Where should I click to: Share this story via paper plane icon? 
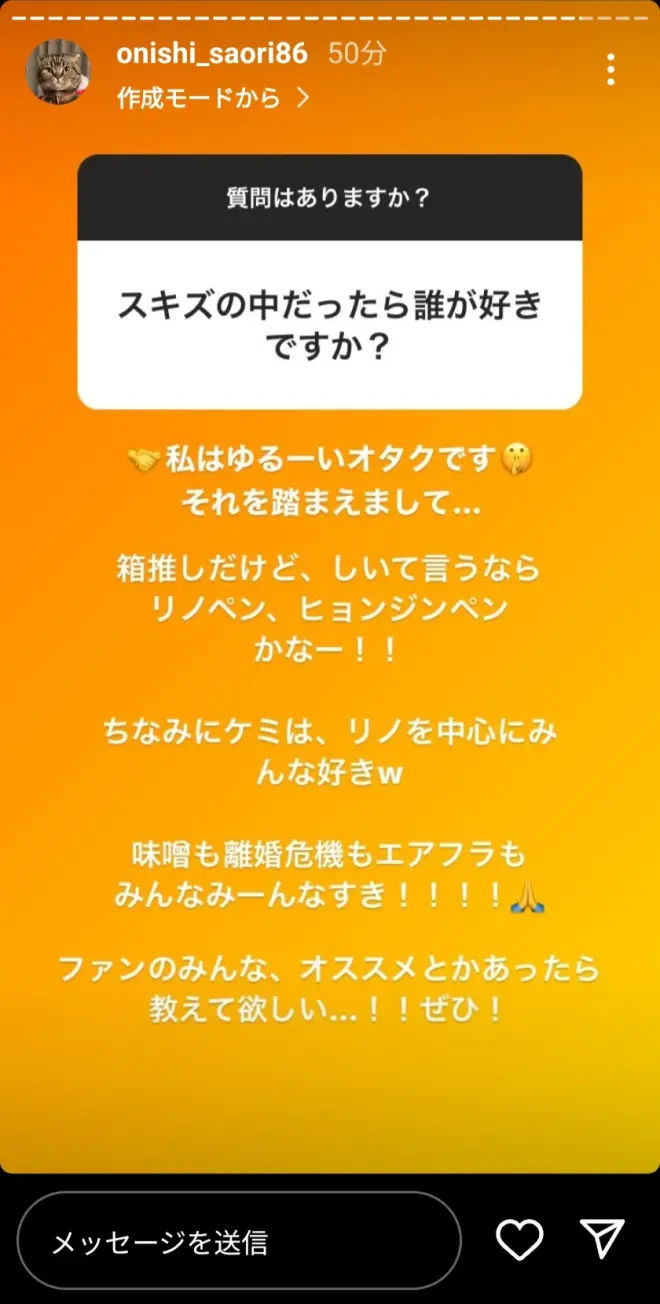[603, 1240]
